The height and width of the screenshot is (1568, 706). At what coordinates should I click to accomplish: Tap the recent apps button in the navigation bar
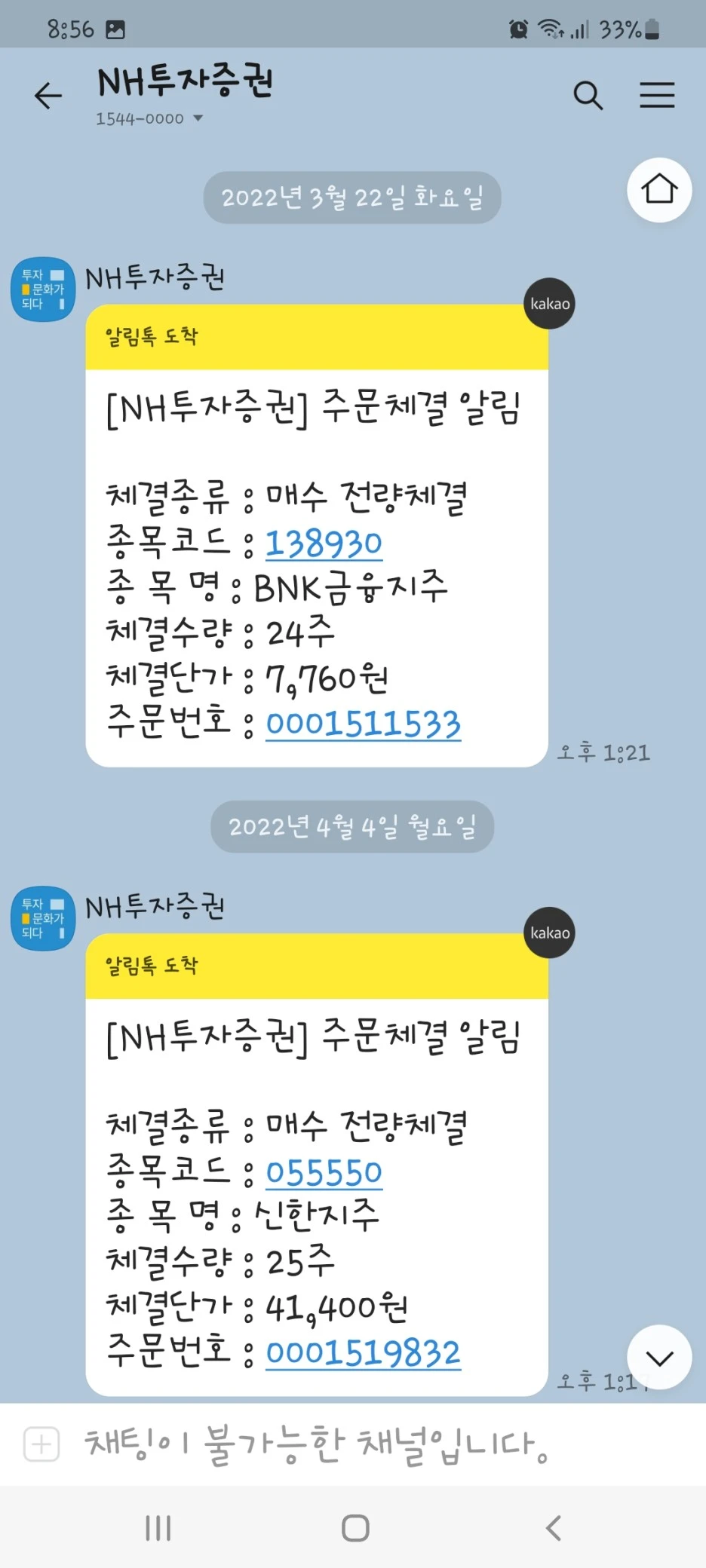(157, 1529)
